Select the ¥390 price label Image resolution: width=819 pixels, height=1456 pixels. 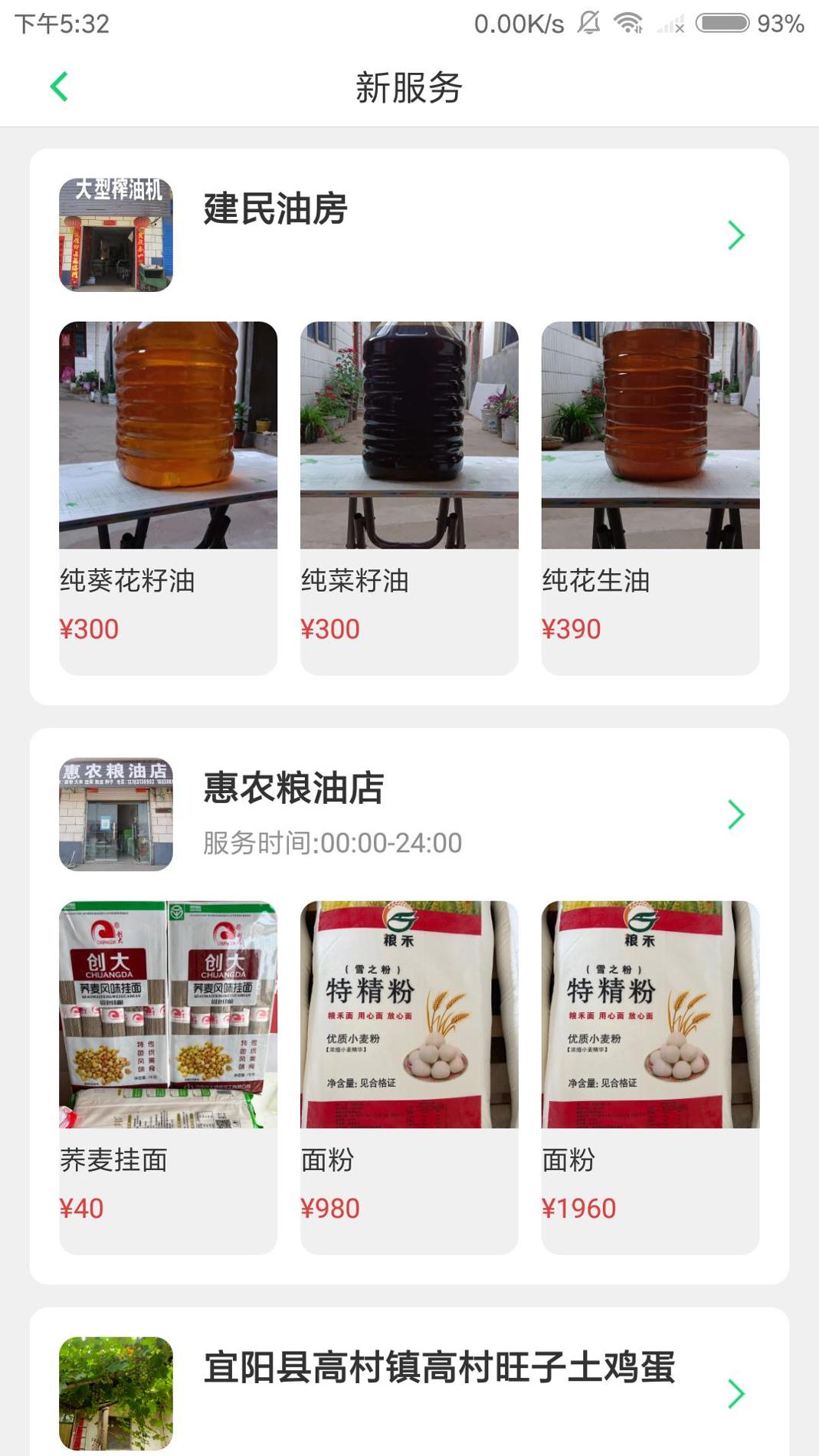pos(570,628)
